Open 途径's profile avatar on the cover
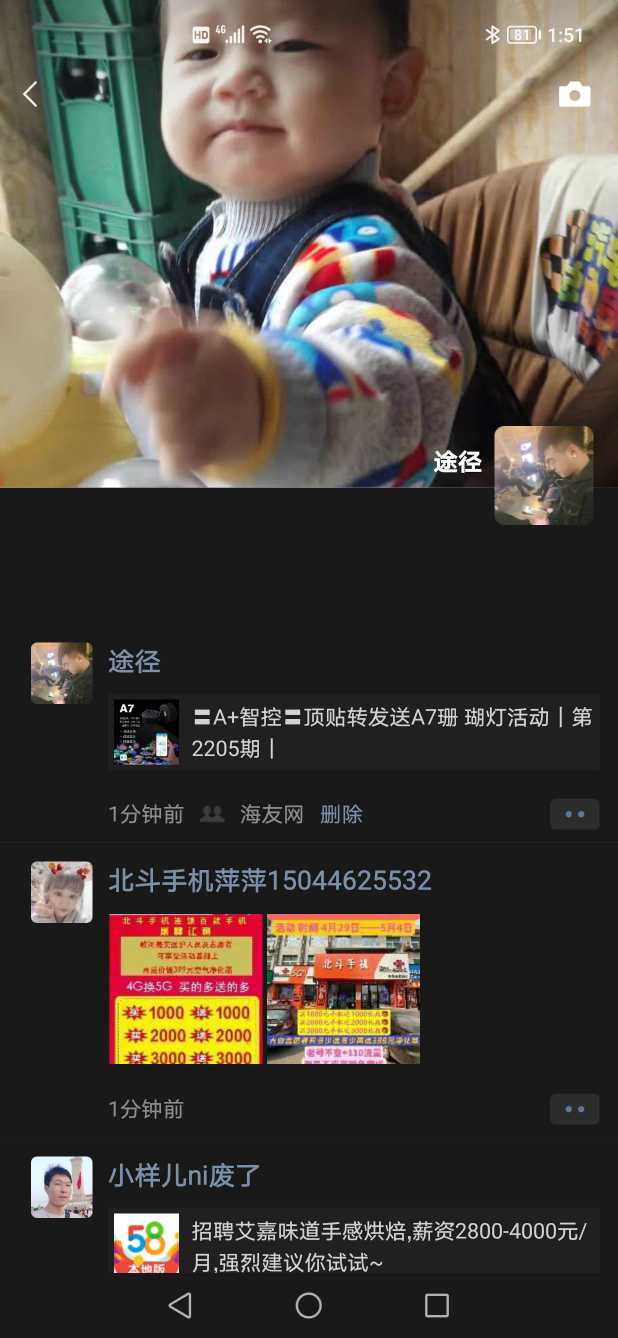This screenshot has width=618, height=1338. [x=543, y=475]
